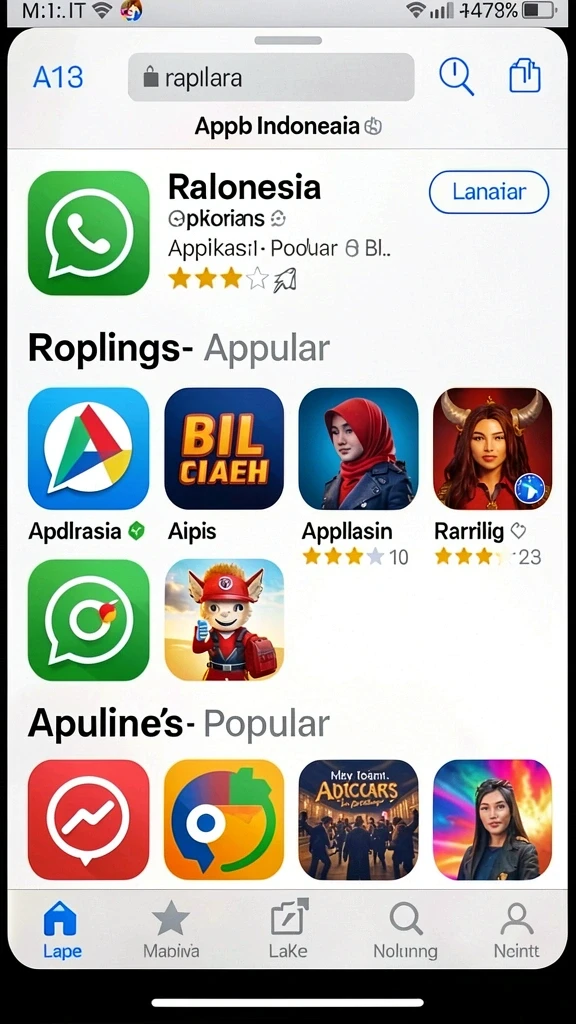
Task: Open the Rarrilig app
Action: coord(492,449)
